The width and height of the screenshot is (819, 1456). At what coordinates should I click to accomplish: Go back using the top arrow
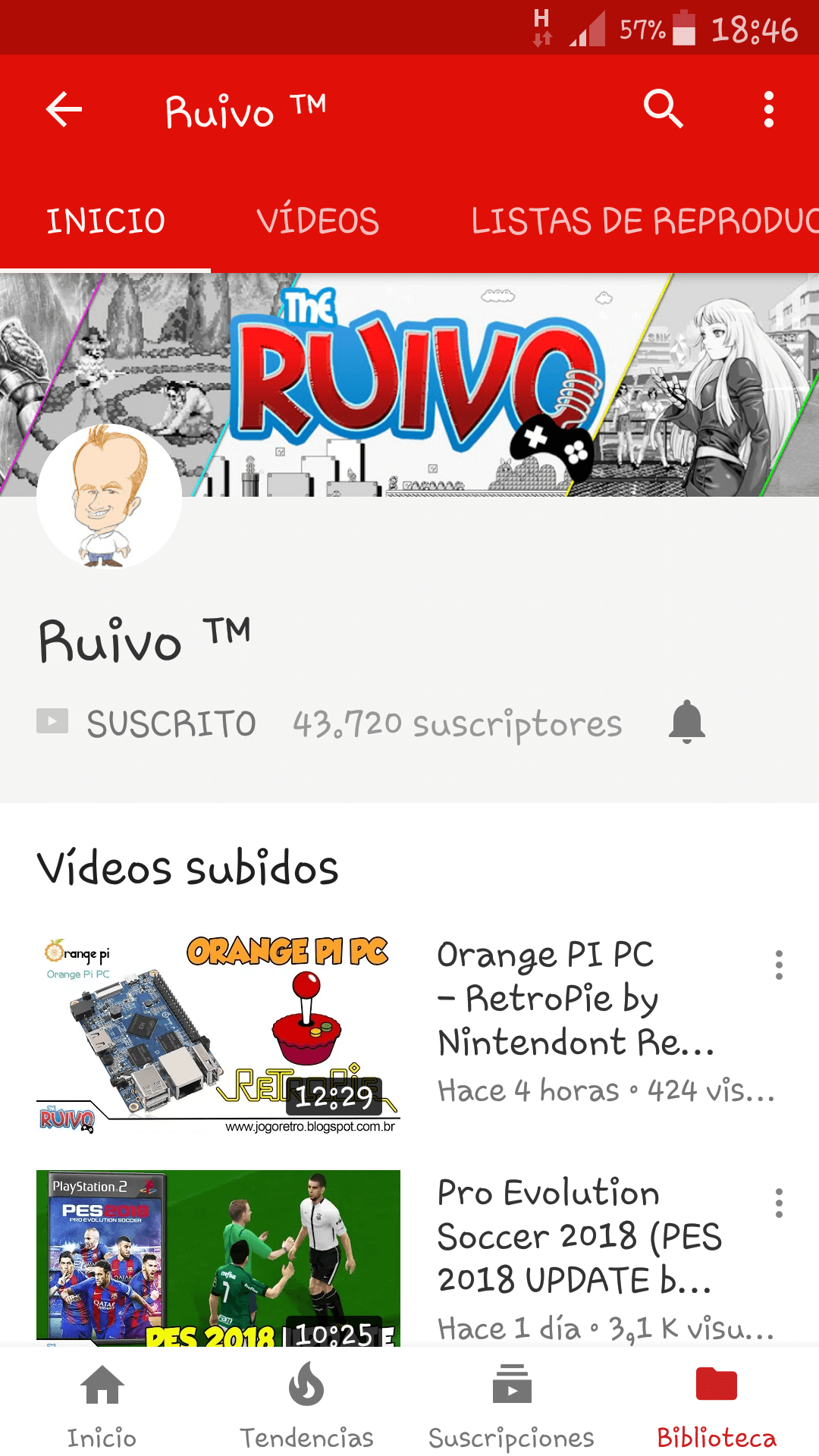tap(64, 110)
